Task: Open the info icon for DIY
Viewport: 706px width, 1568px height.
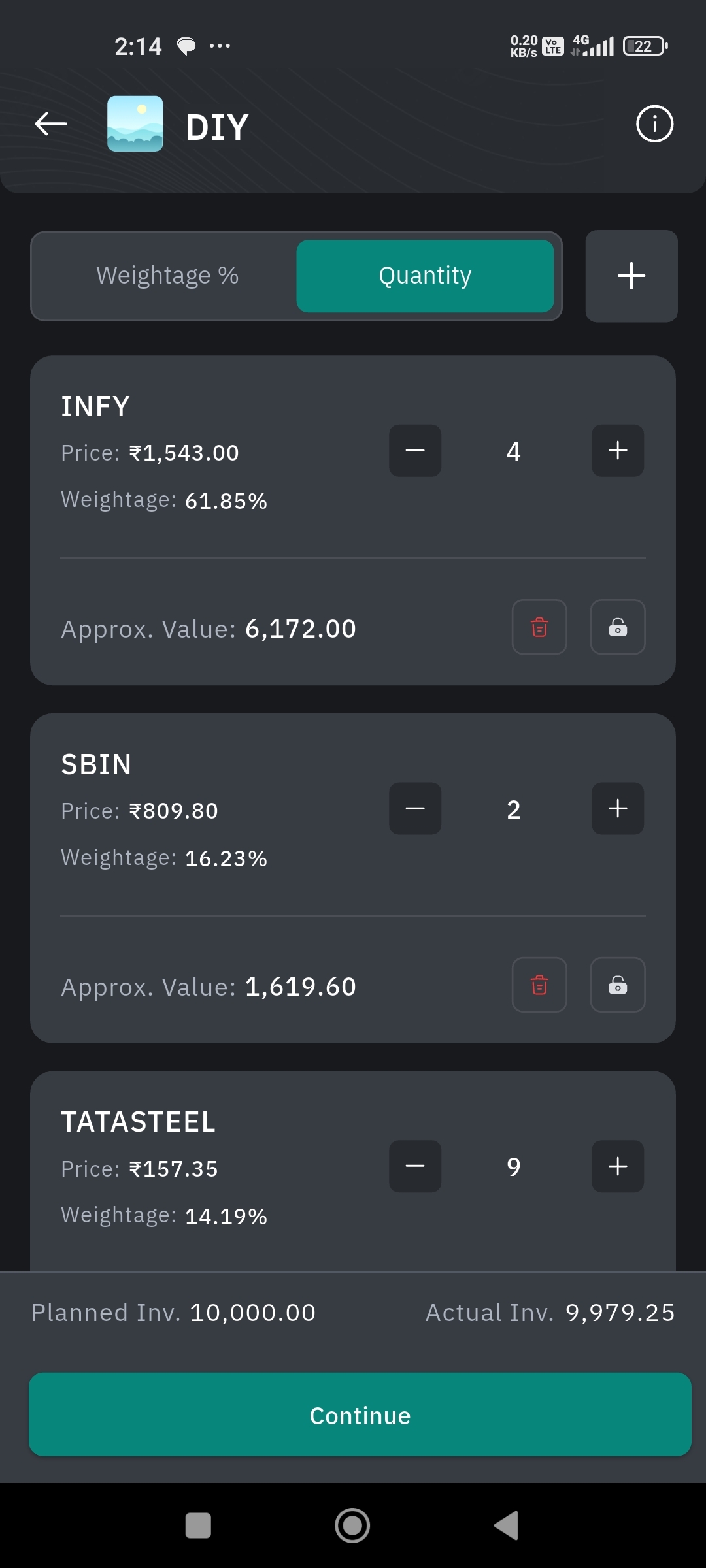Action: click(654, 123)
